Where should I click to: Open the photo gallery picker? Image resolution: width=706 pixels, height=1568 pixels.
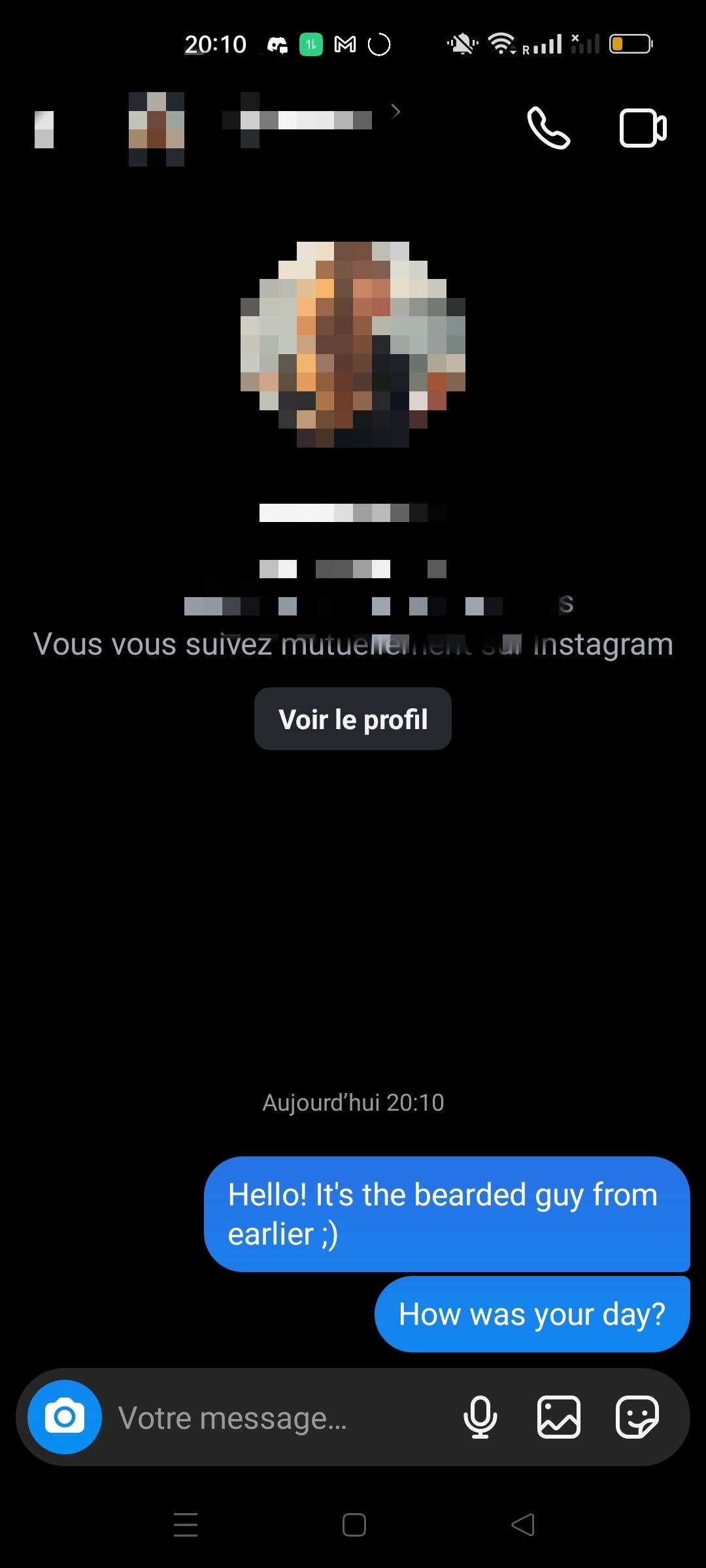559,1417
